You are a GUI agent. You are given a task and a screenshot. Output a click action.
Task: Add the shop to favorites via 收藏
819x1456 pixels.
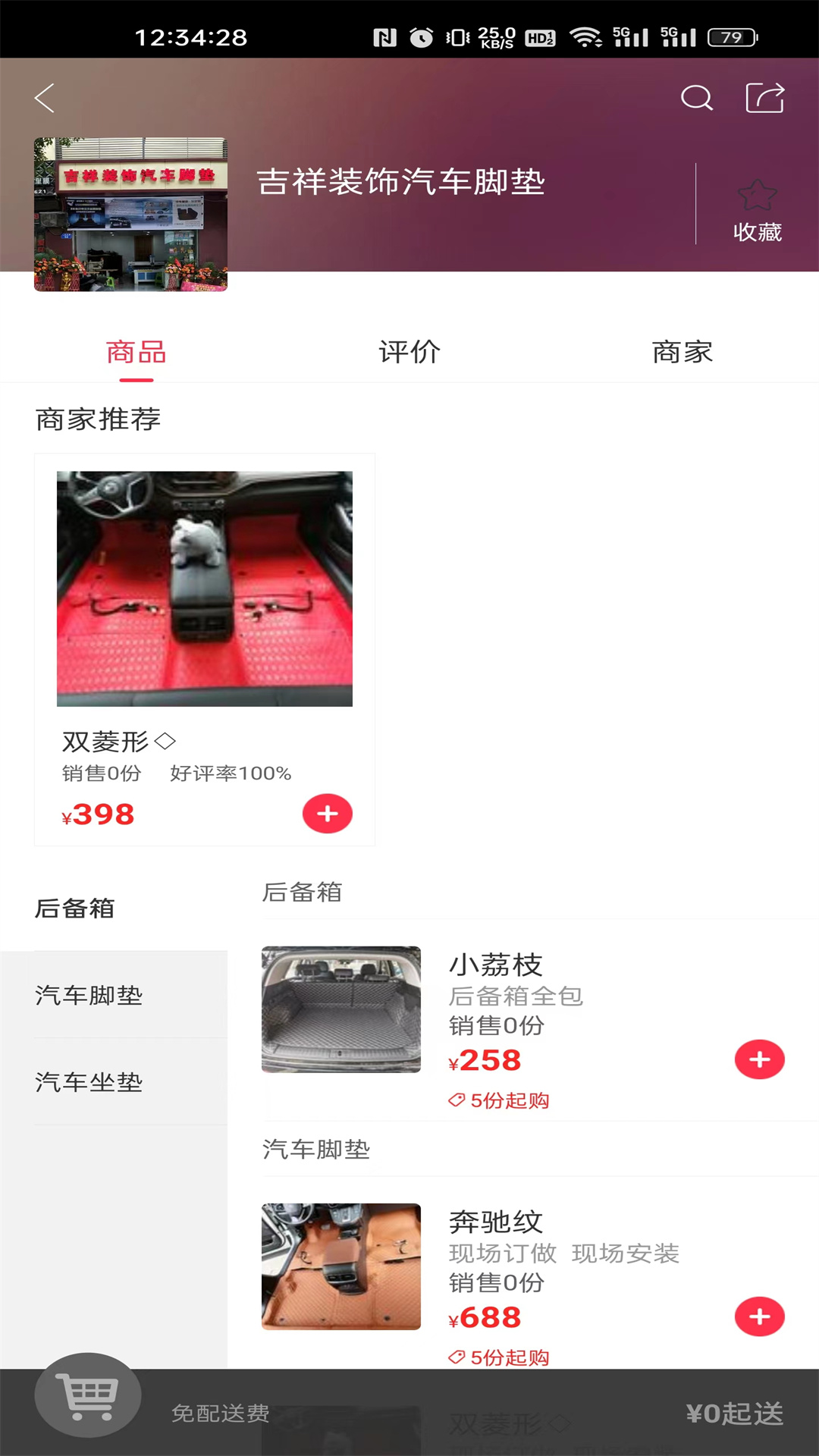point(757,209)
